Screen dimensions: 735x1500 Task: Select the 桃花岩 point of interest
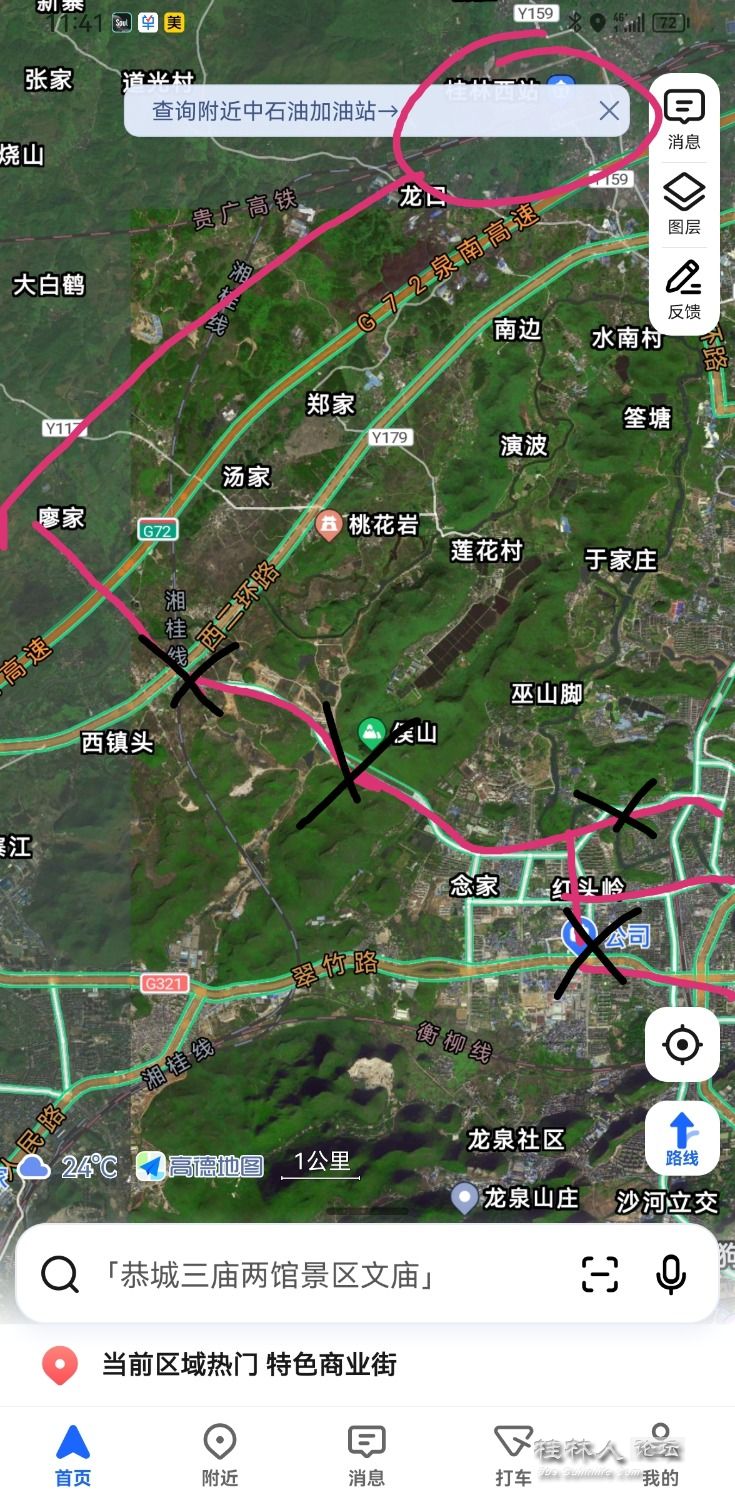(x=328, y=525)
